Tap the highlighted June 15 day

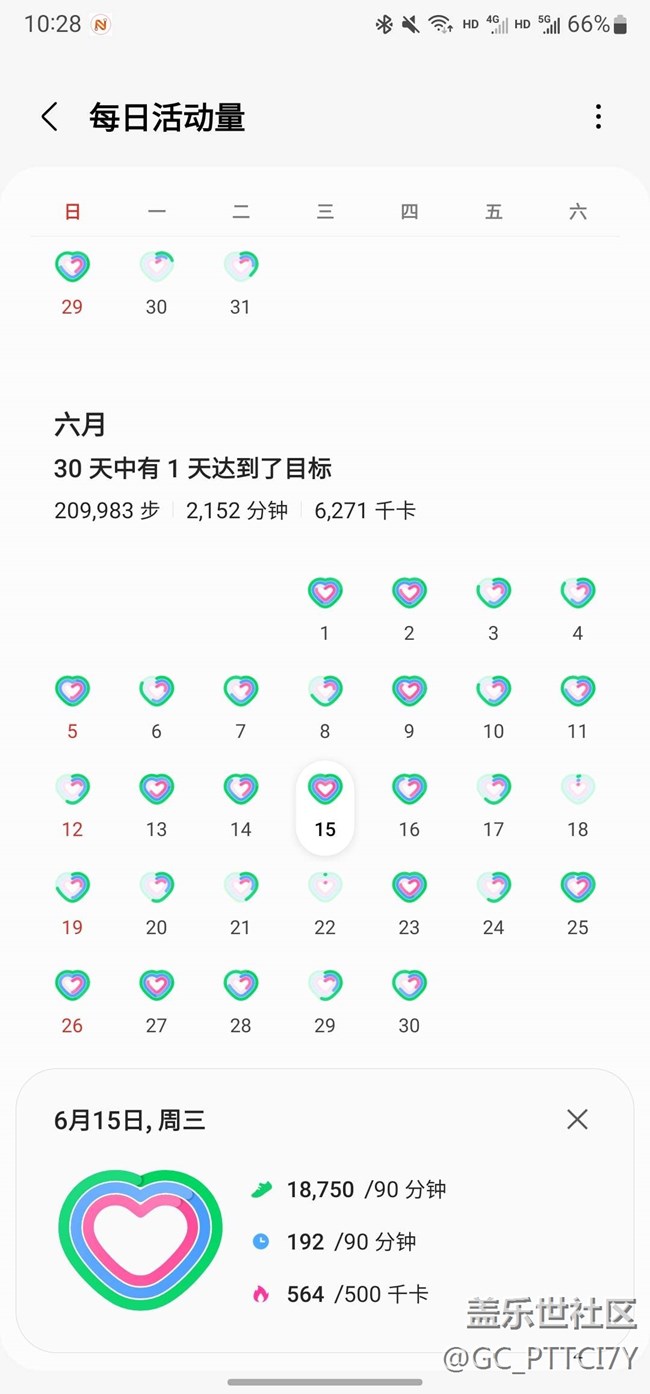click(x=325, y=806)
